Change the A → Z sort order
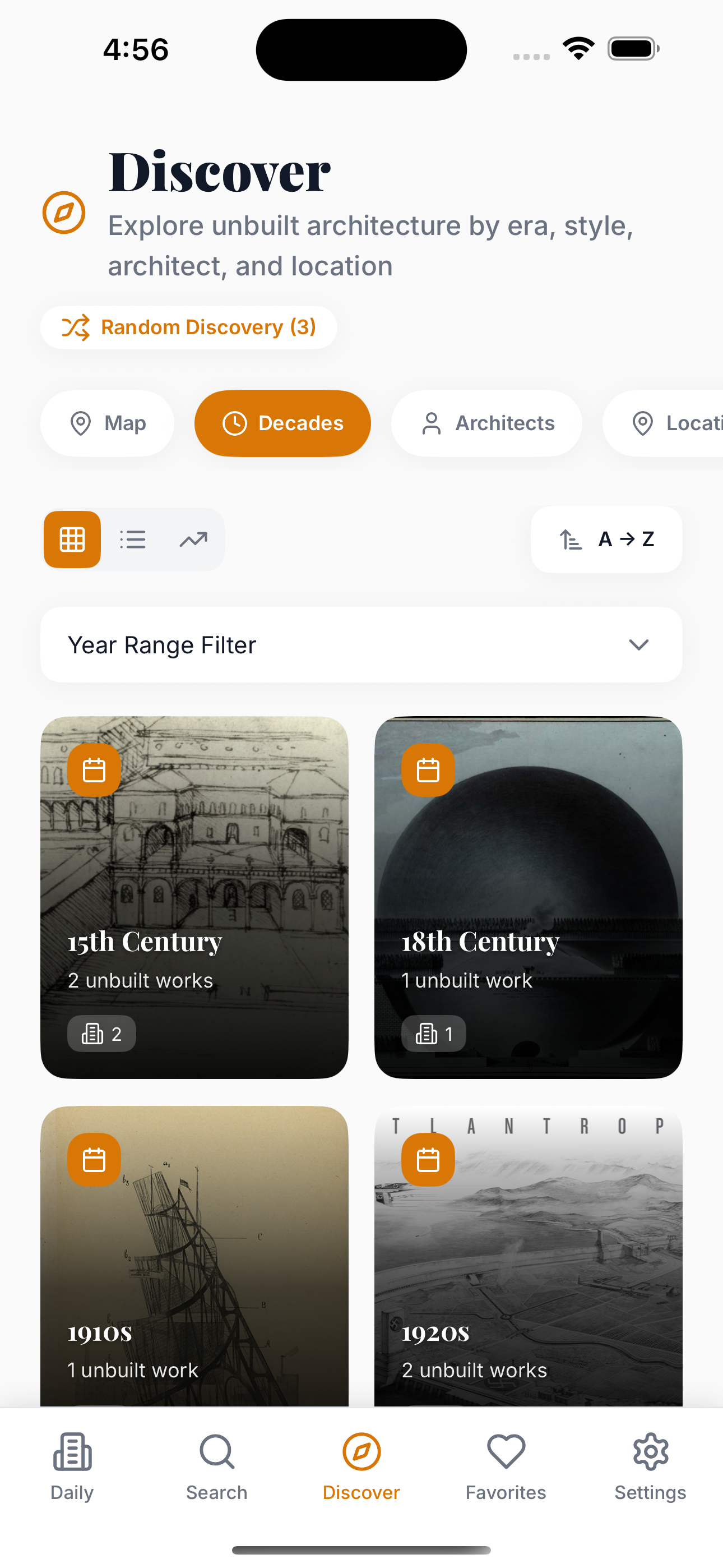The image size is (723, 1568). pos(606,539)
